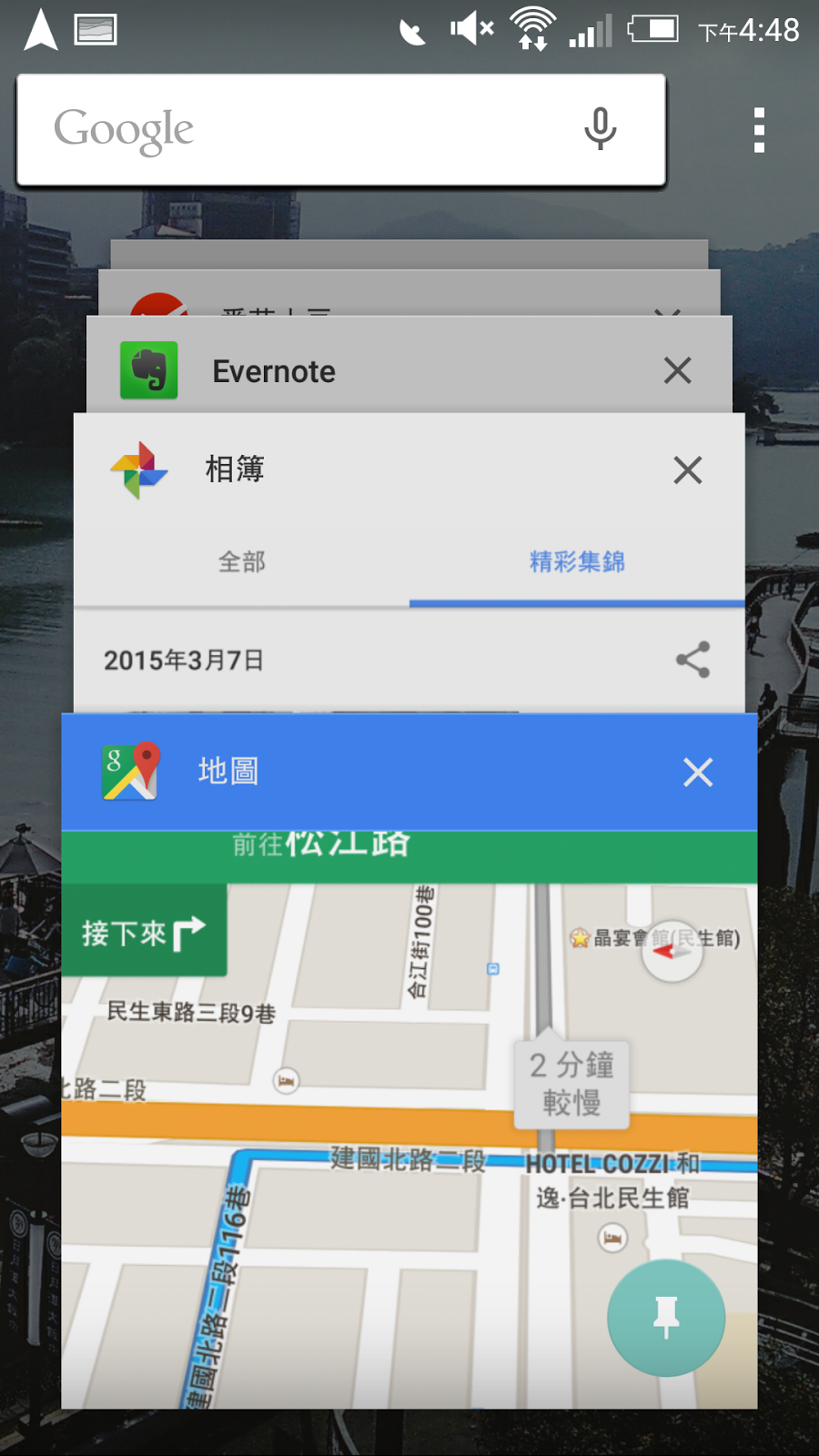
Task: Close the 地圖 recent app card
Action: point(698,773)
